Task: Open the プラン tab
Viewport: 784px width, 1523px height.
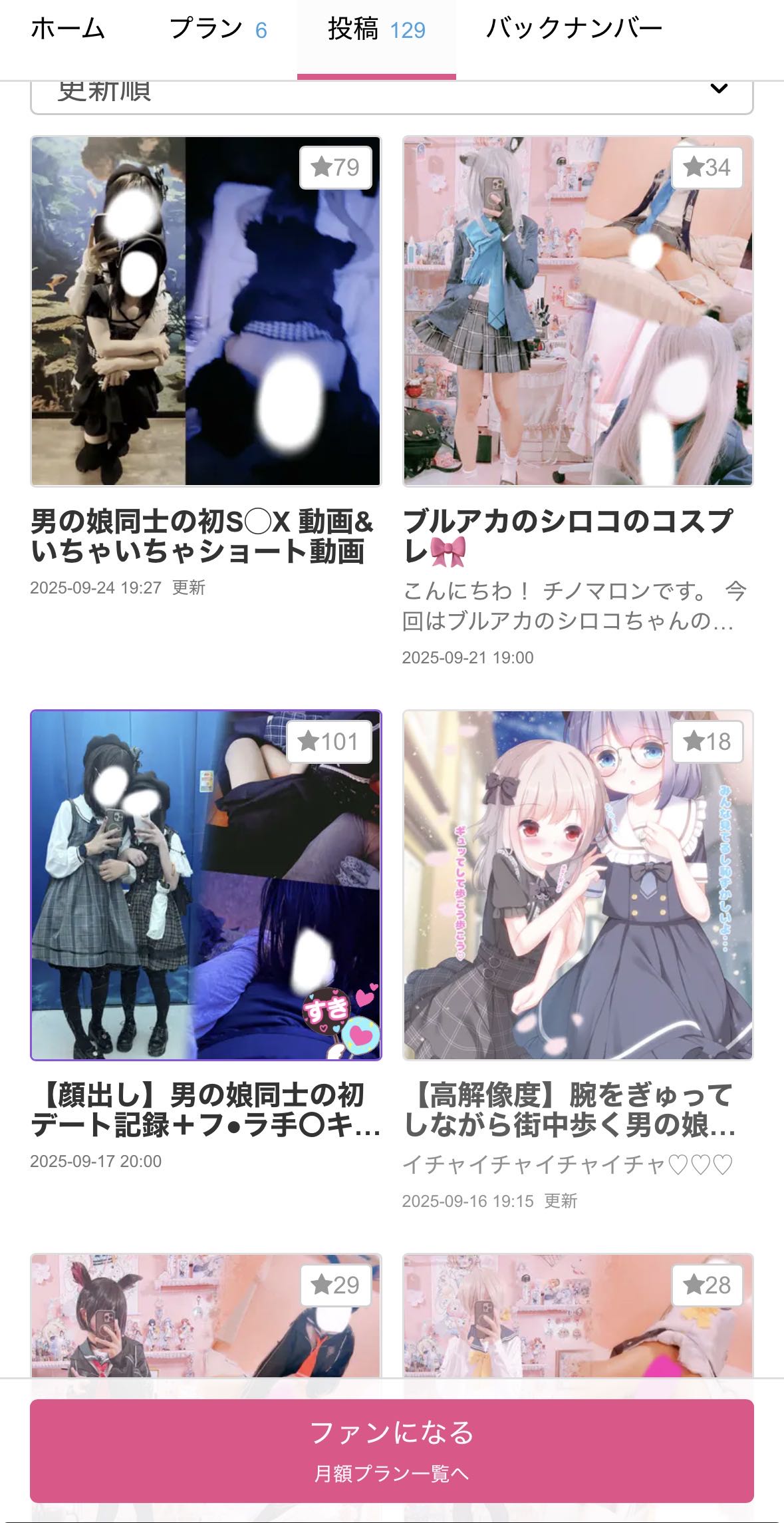Action: click(x=217, y=30)
